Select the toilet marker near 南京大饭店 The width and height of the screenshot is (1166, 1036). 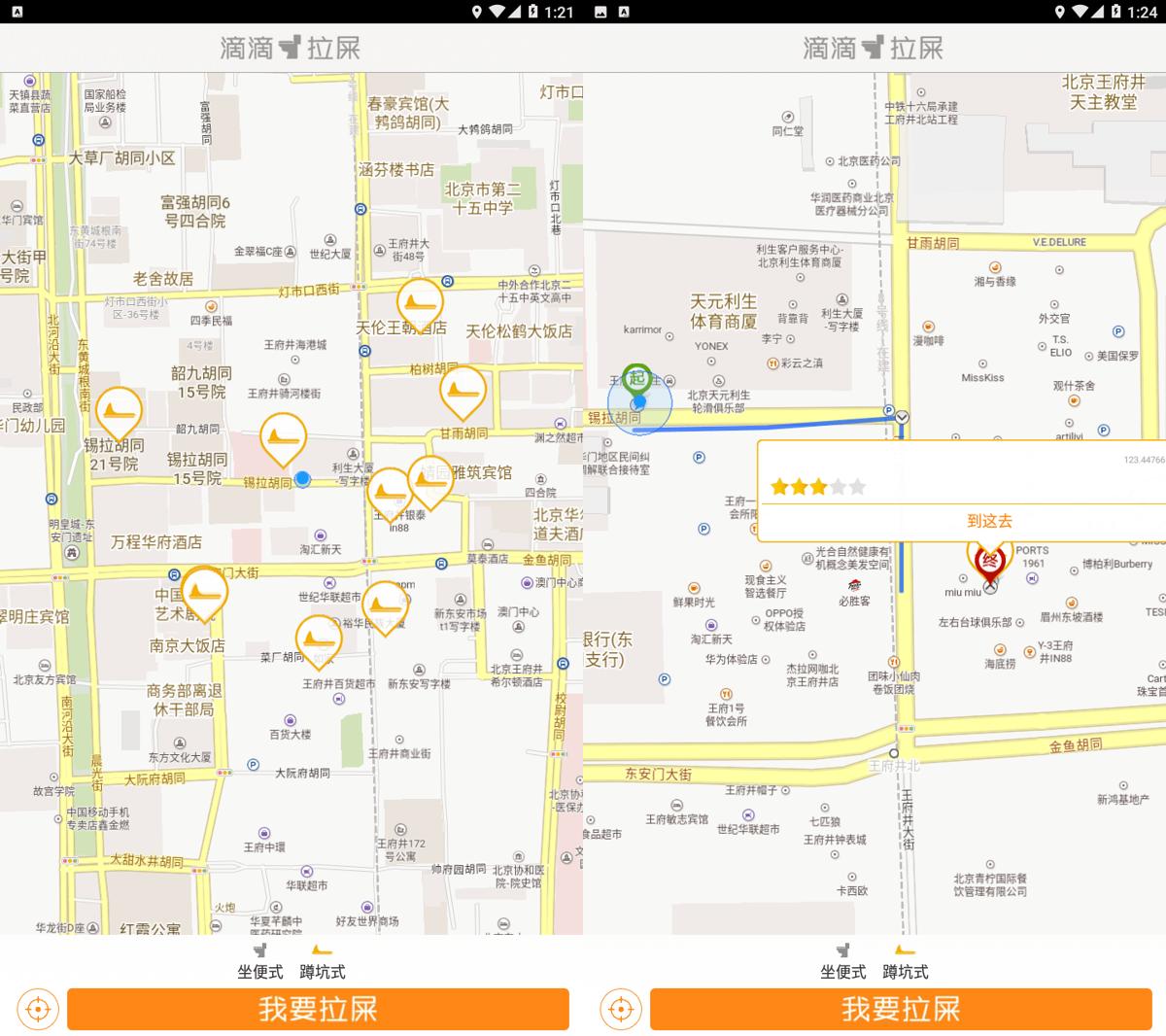click(x=204, y=590)
